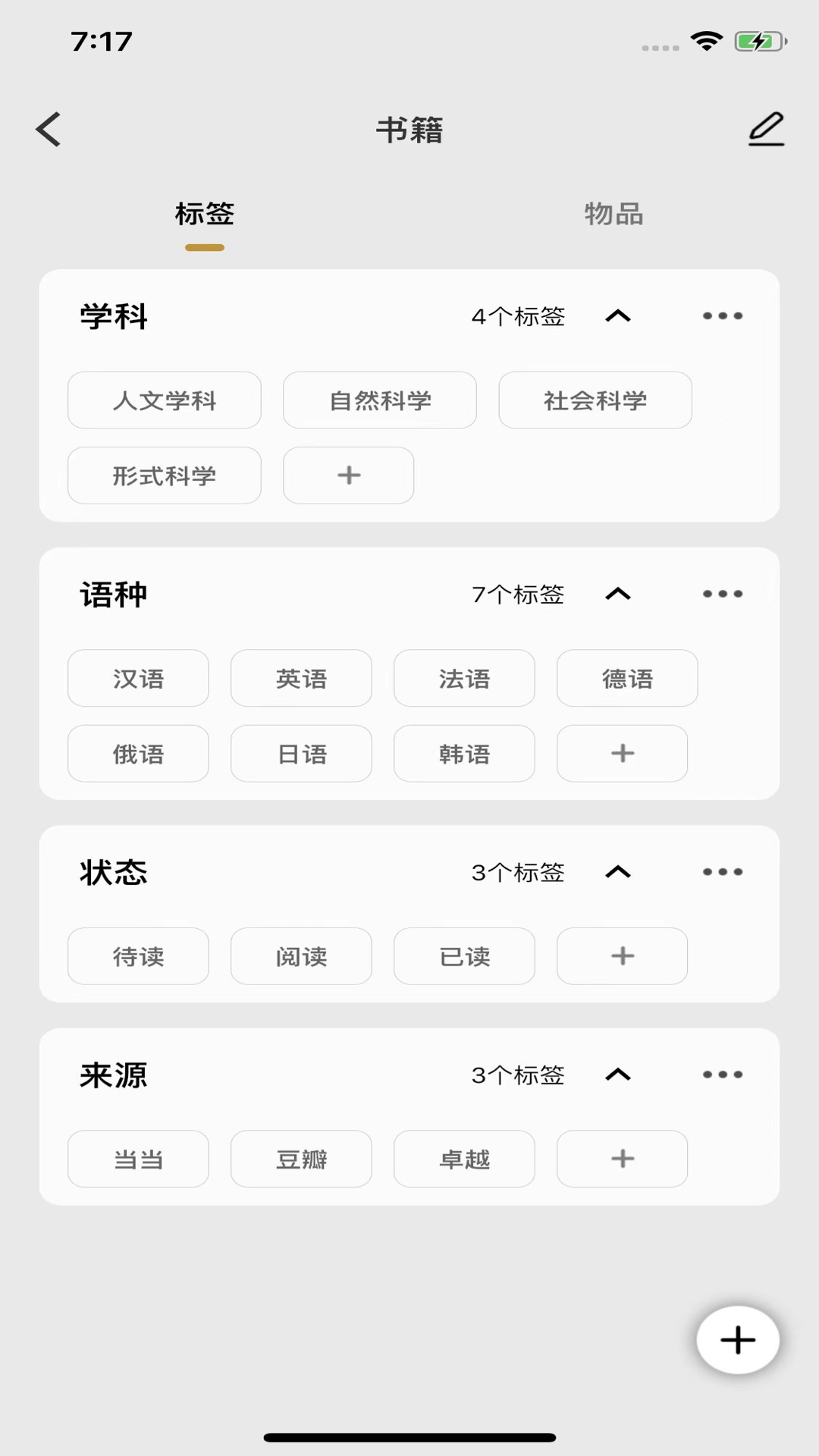Select the 汉语 language tag
The height and width of the screenshot is (1456, 819).
tap(138, 679)
